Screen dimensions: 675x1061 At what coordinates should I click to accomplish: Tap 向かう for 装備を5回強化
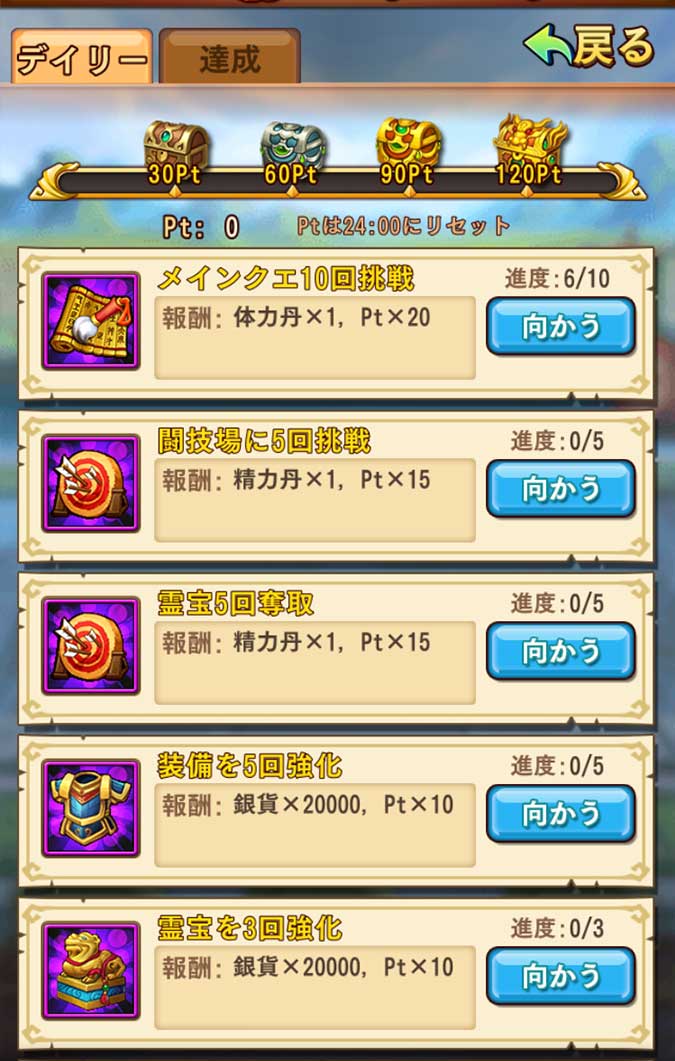560,812
